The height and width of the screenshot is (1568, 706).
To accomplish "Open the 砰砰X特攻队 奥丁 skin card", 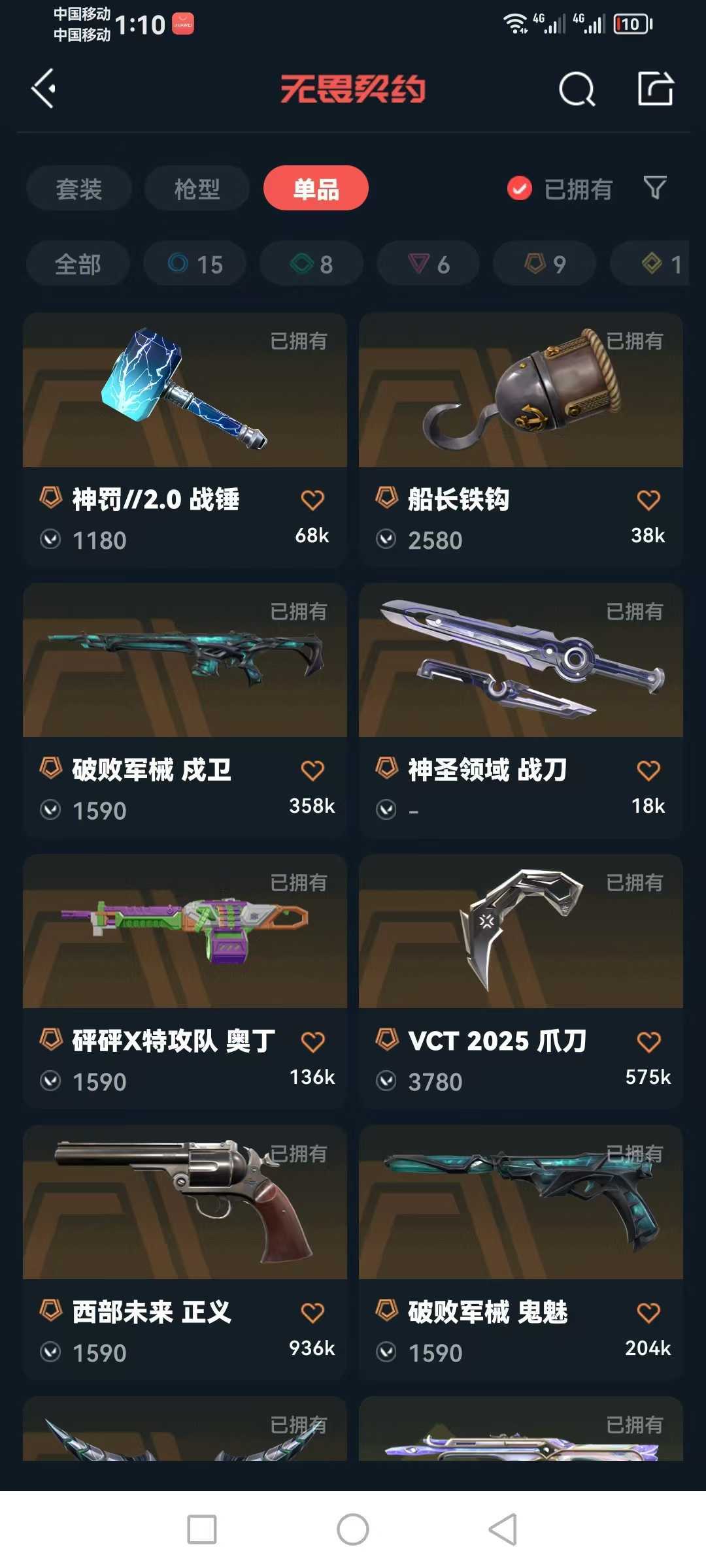I will [185, 981].
